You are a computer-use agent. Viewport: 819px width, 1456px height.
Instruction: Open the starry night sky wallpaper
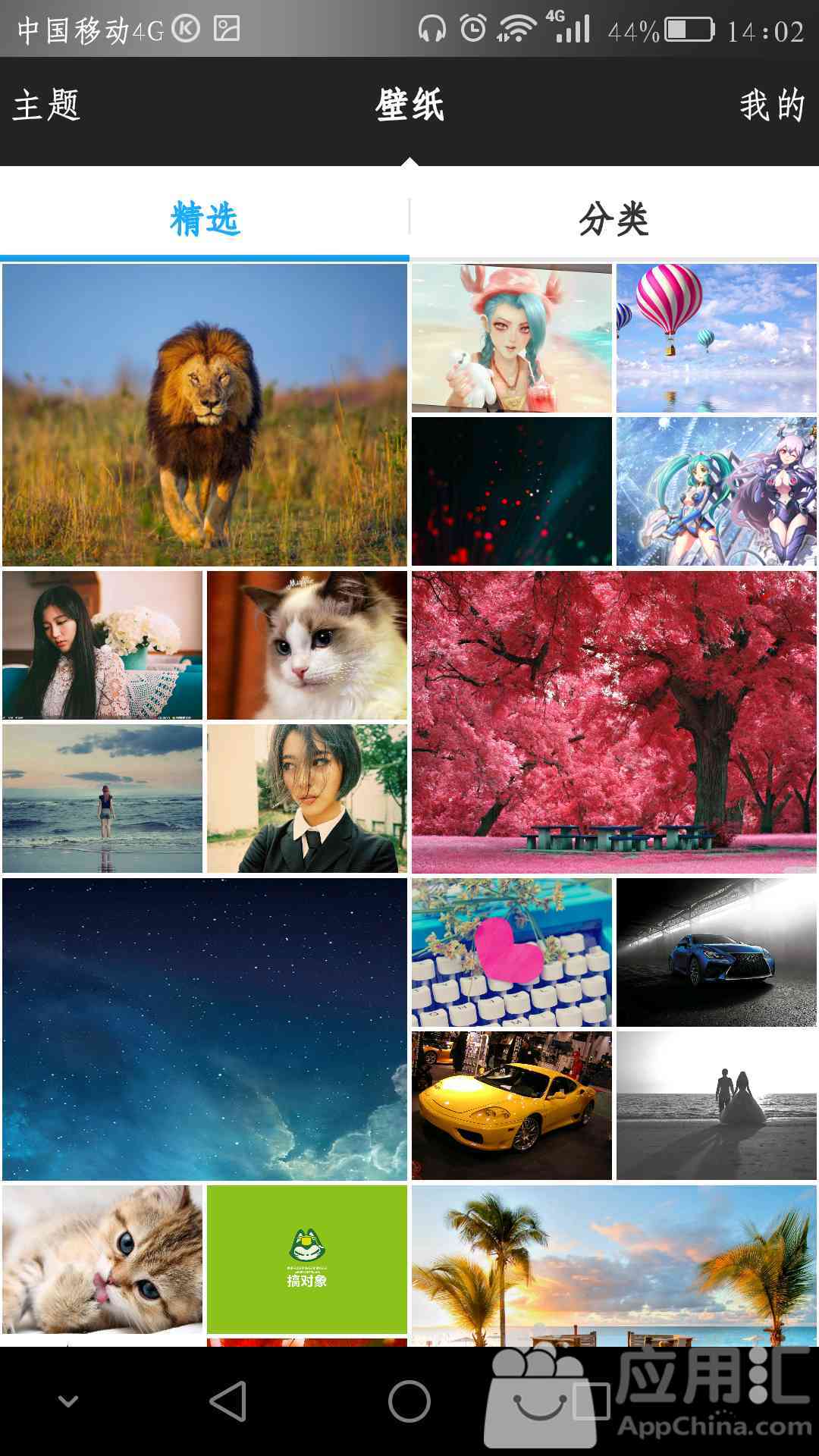(x=205, y=1028)
